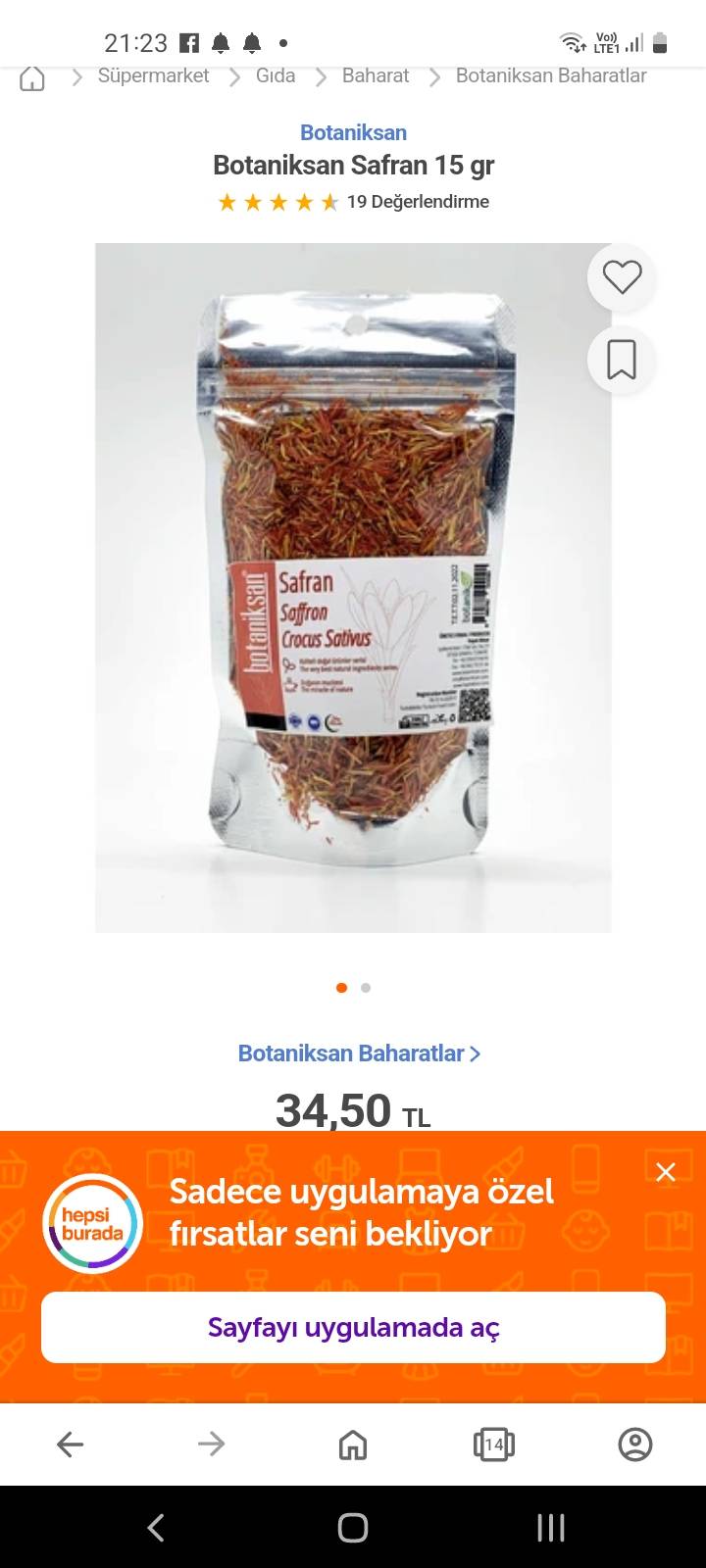Save product with the bookmark icon
The height and width of the screenshot is (1568, 706).
coord(621,360)
